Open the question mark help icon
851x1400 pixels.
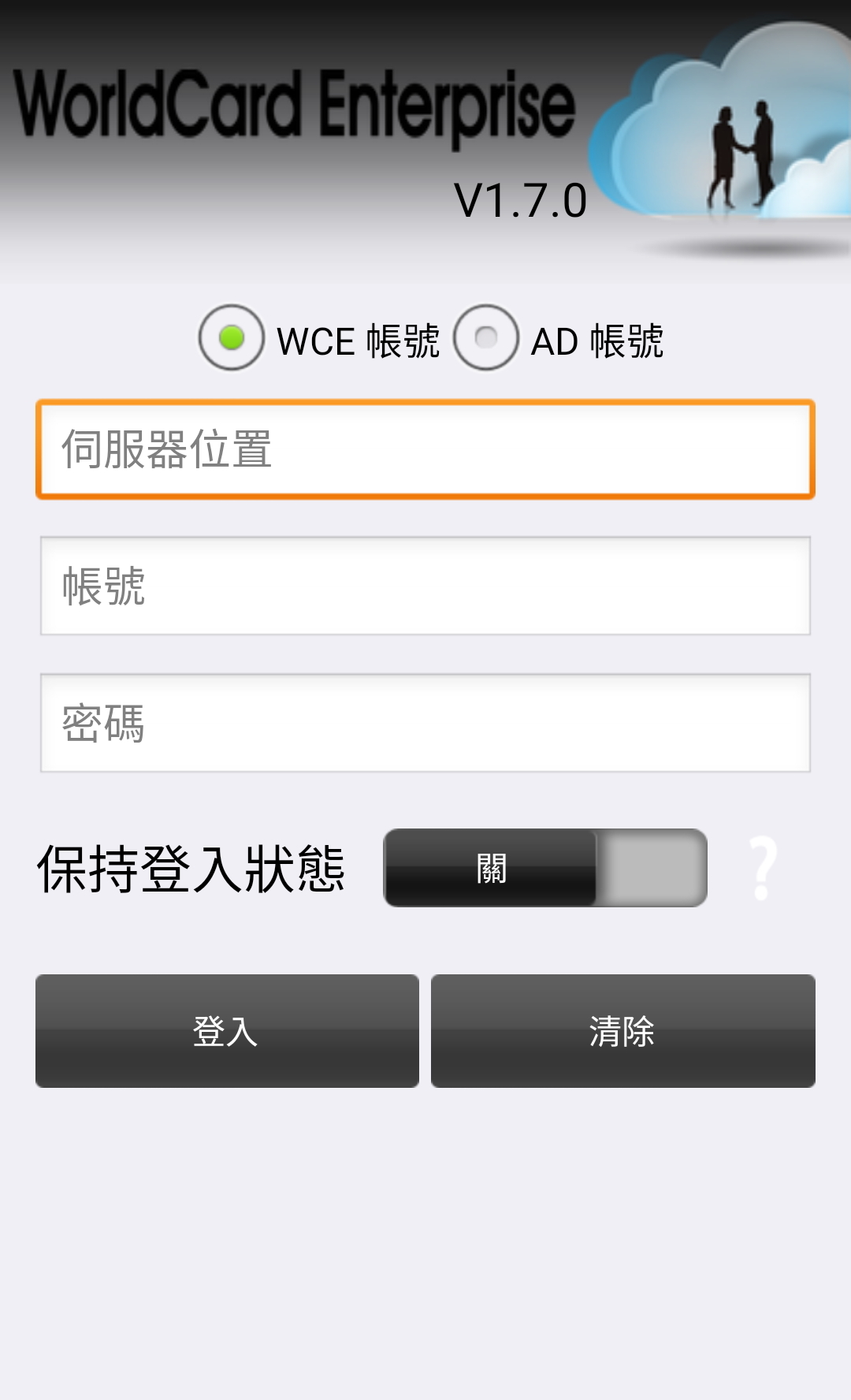pos(762,868)
